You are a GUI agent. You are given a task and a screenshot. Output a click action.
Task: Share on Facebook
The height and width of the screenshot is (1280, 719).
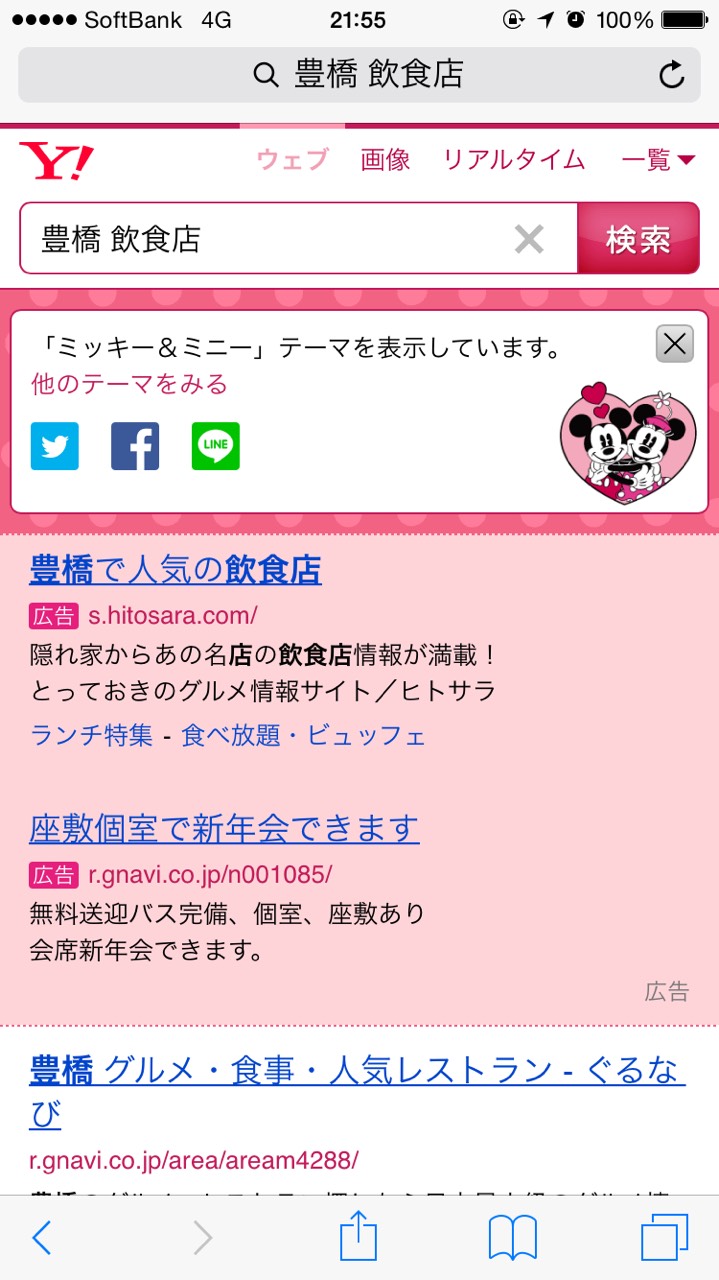pos(135,446)
